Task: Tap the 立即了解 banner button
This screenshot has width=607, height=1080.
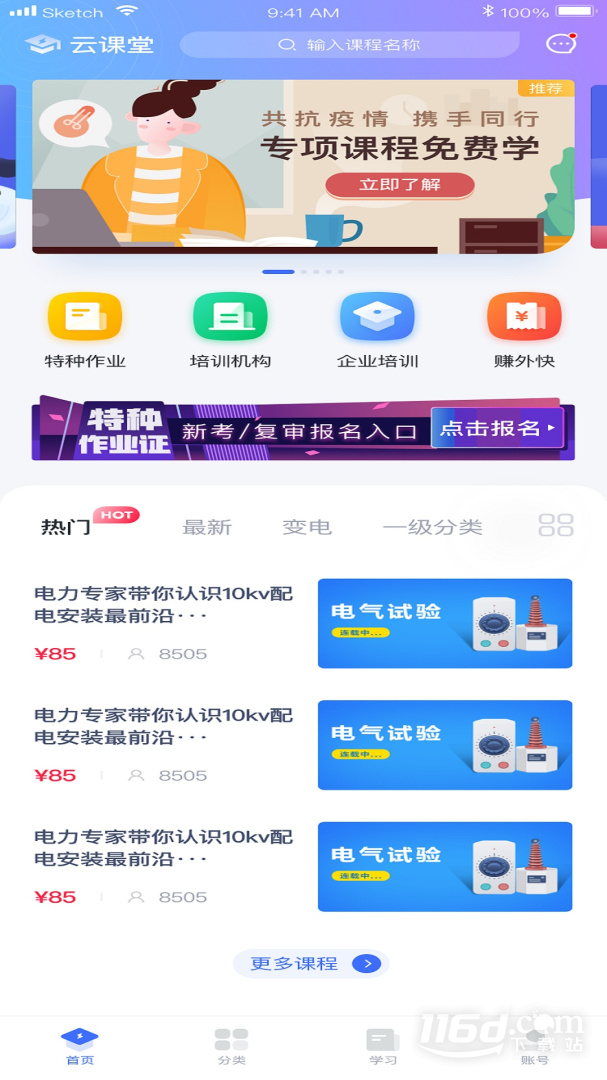Action: [400, 185]
